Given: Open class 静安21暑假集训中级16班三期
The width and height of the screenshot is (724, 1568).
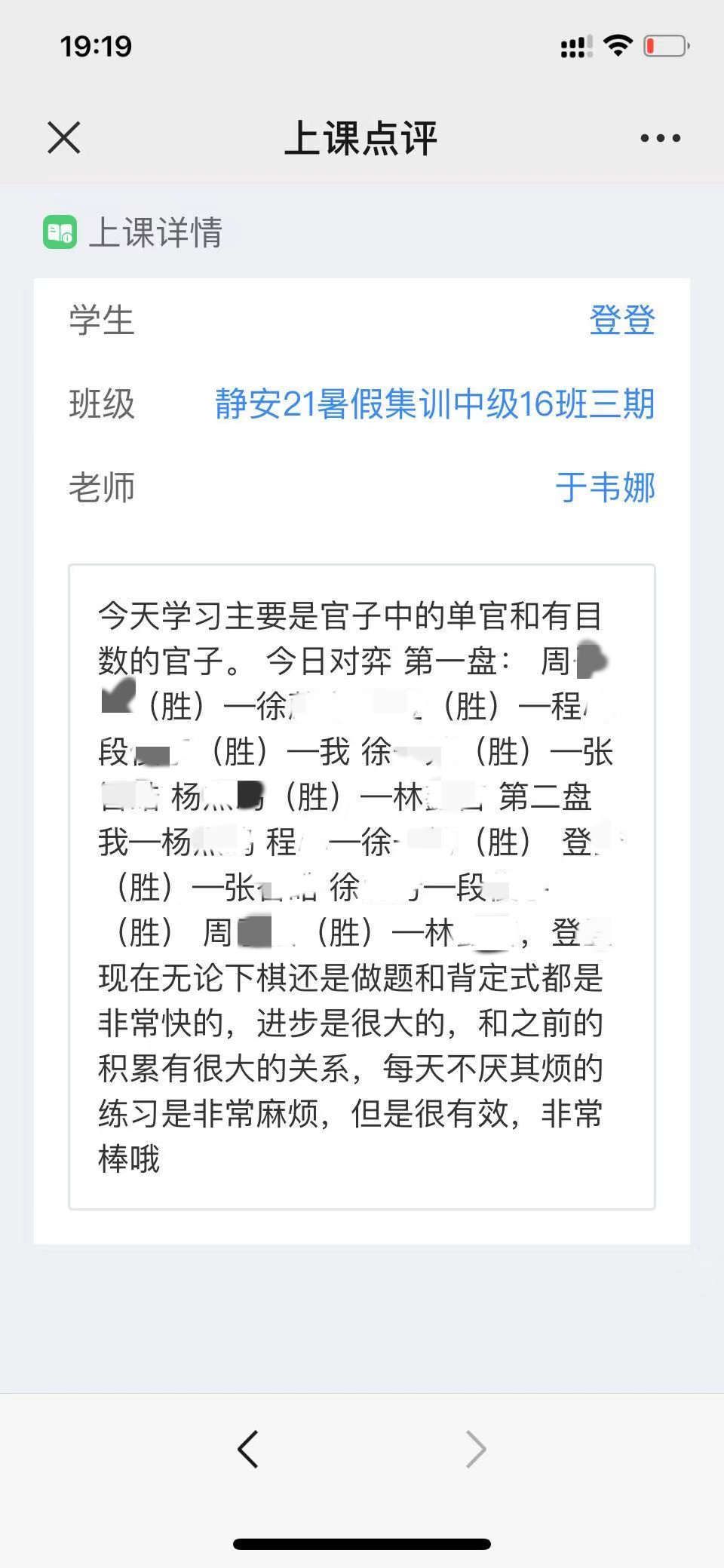Looking at the screenshot, I should click(434, 404).
